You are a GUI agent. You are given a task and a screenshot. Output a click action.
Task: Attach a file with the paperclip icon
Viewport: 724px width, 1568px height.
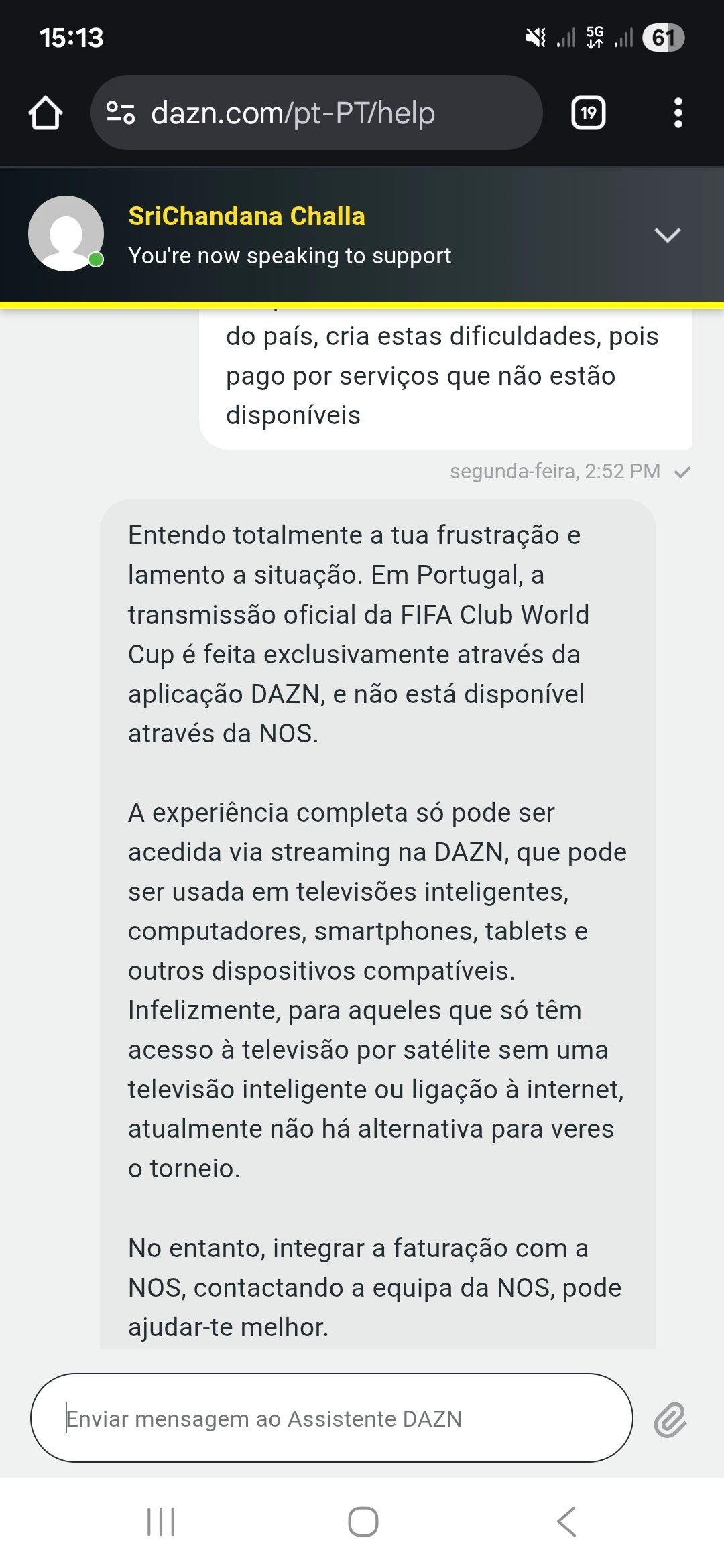pos(670,1420)
